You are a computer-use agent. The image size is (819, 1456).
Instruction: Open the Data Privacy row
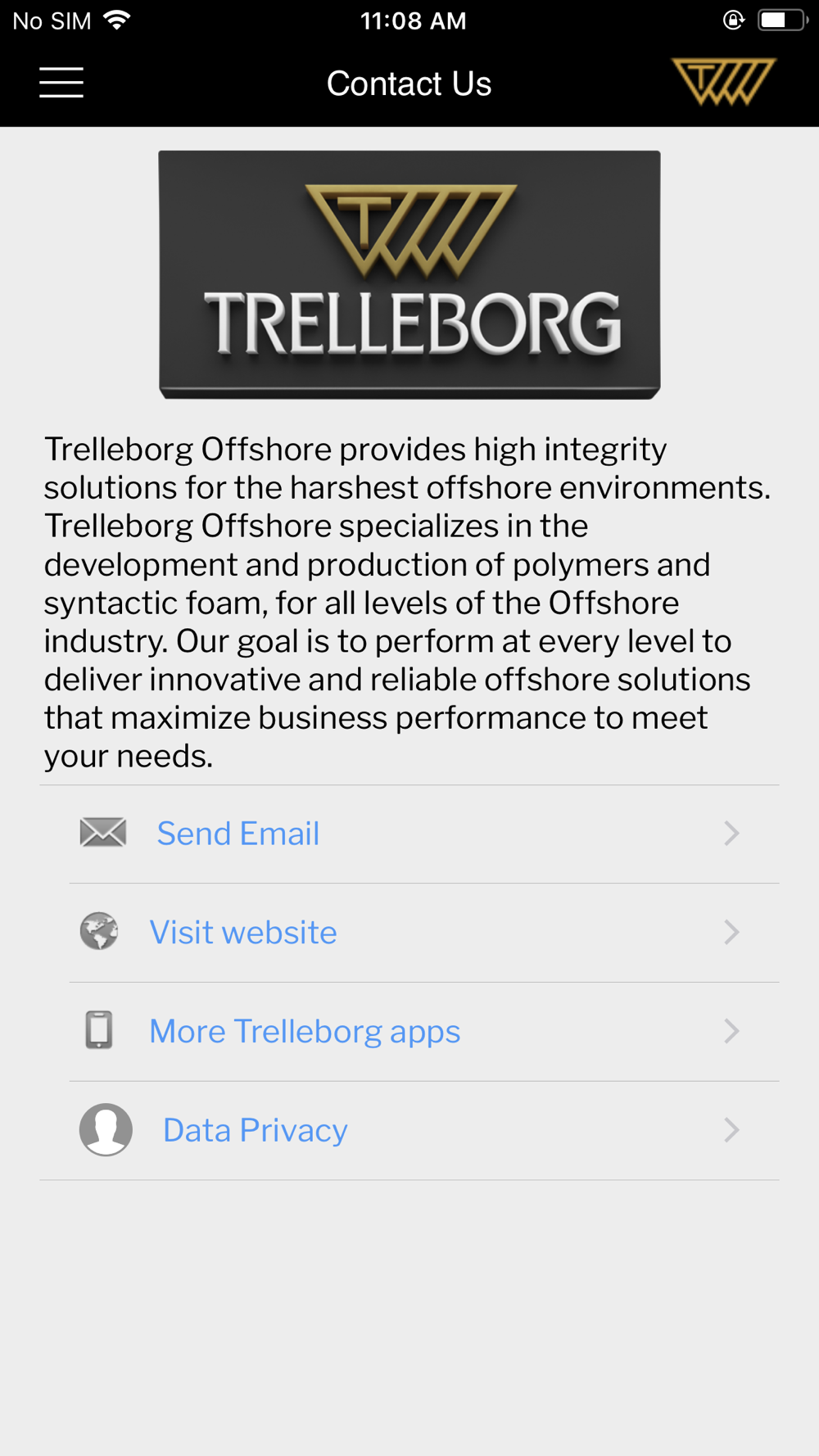click(x=409, y=1131)
